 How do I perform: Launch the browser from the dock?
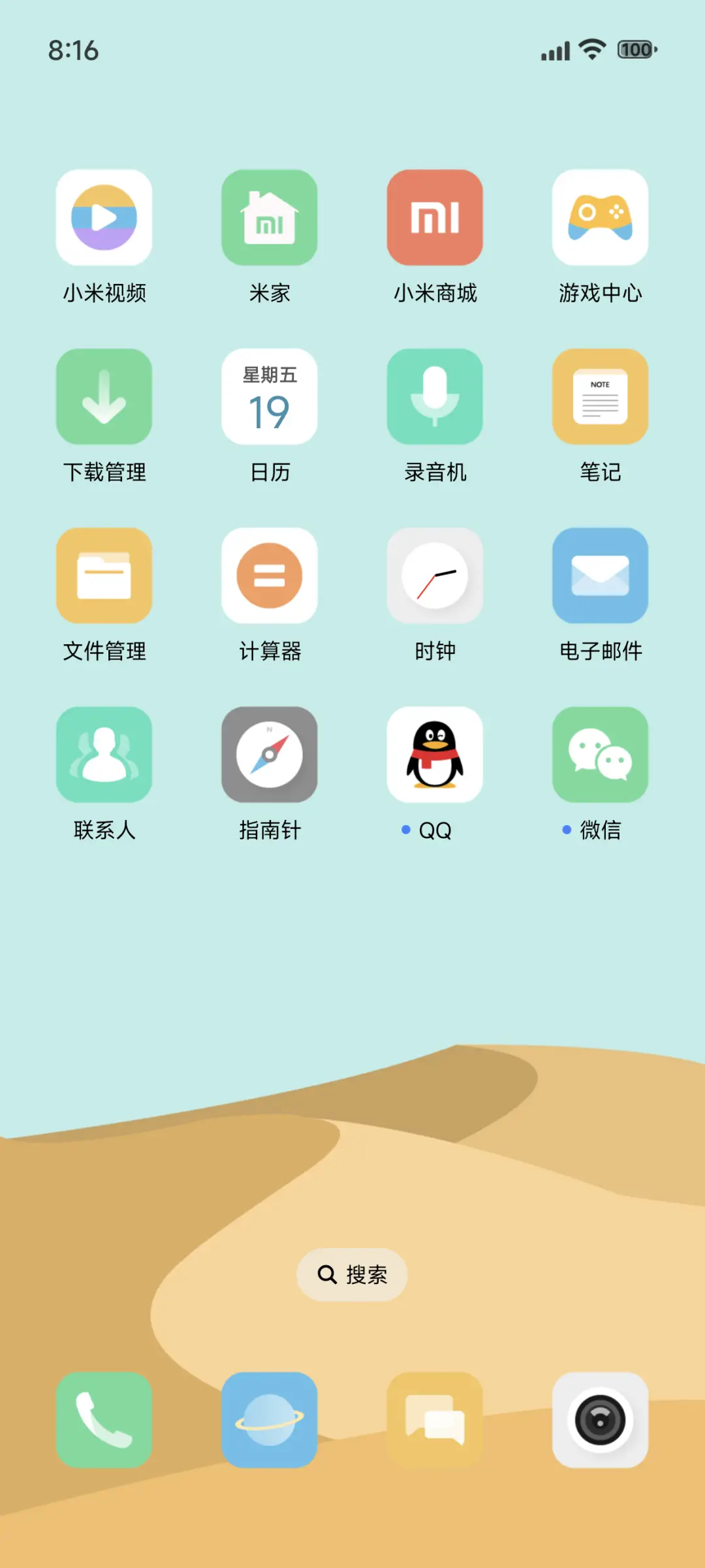pyautogui.click(x=270, y=1421)
